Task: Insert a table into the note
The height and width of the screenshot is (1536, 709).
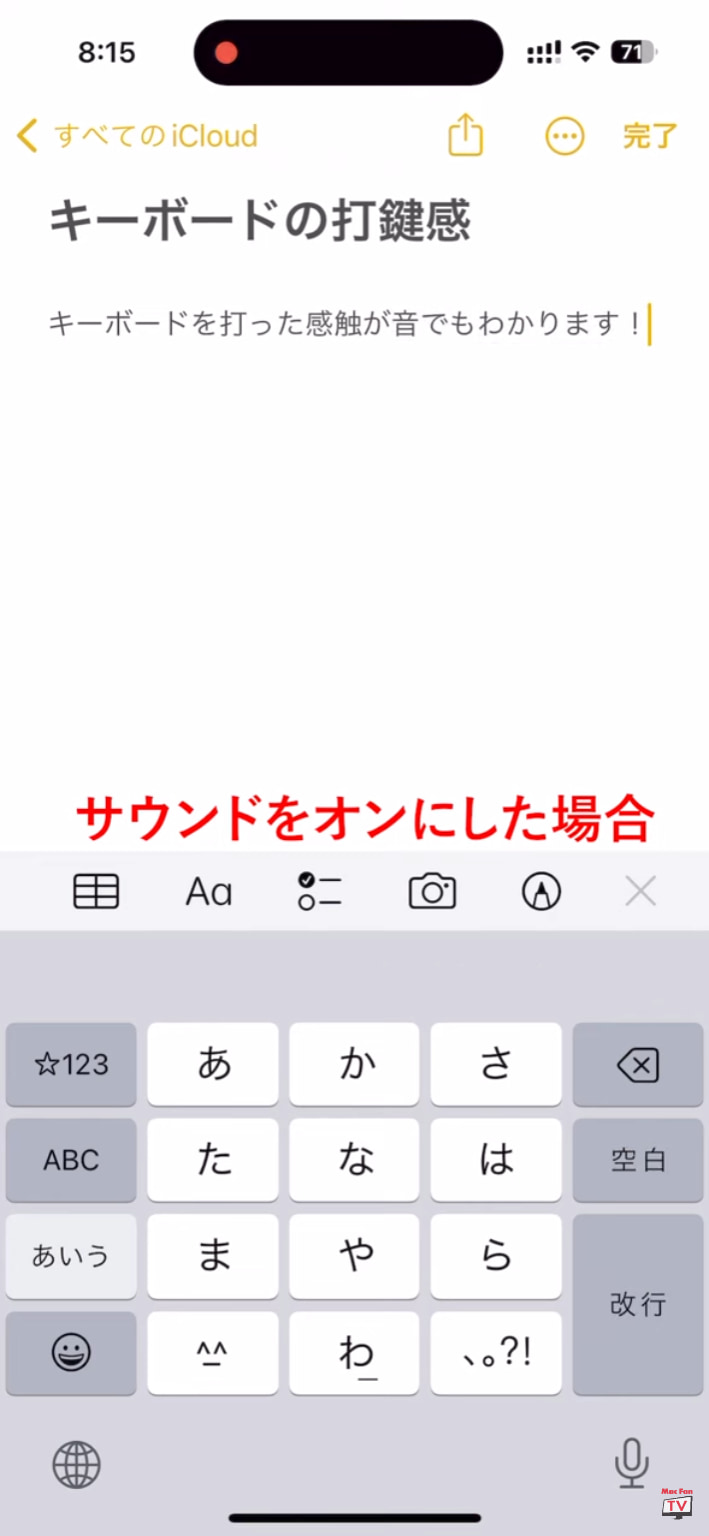Action: tap(96, 891)
